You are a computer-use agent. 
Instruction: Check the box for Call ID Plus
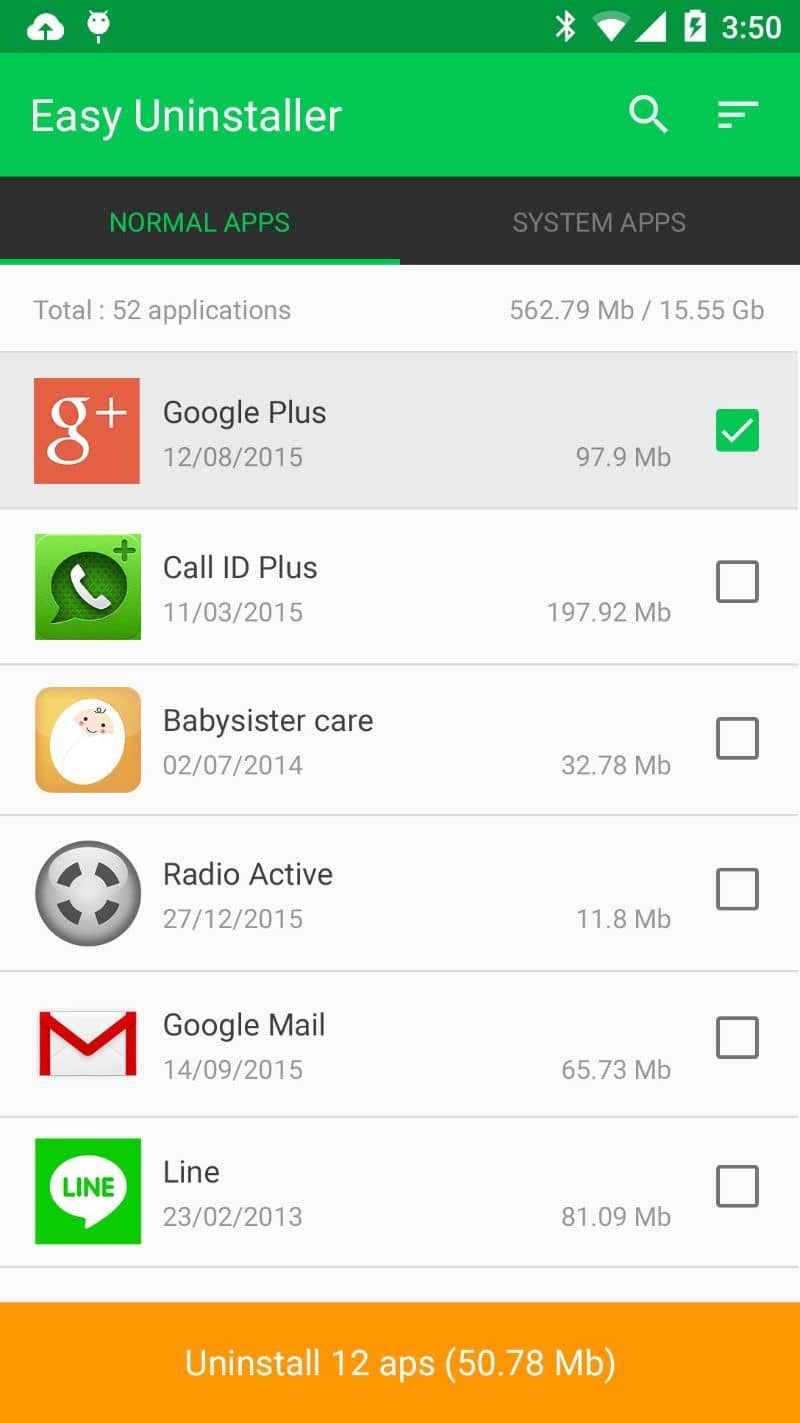click(x=737, y=582)
